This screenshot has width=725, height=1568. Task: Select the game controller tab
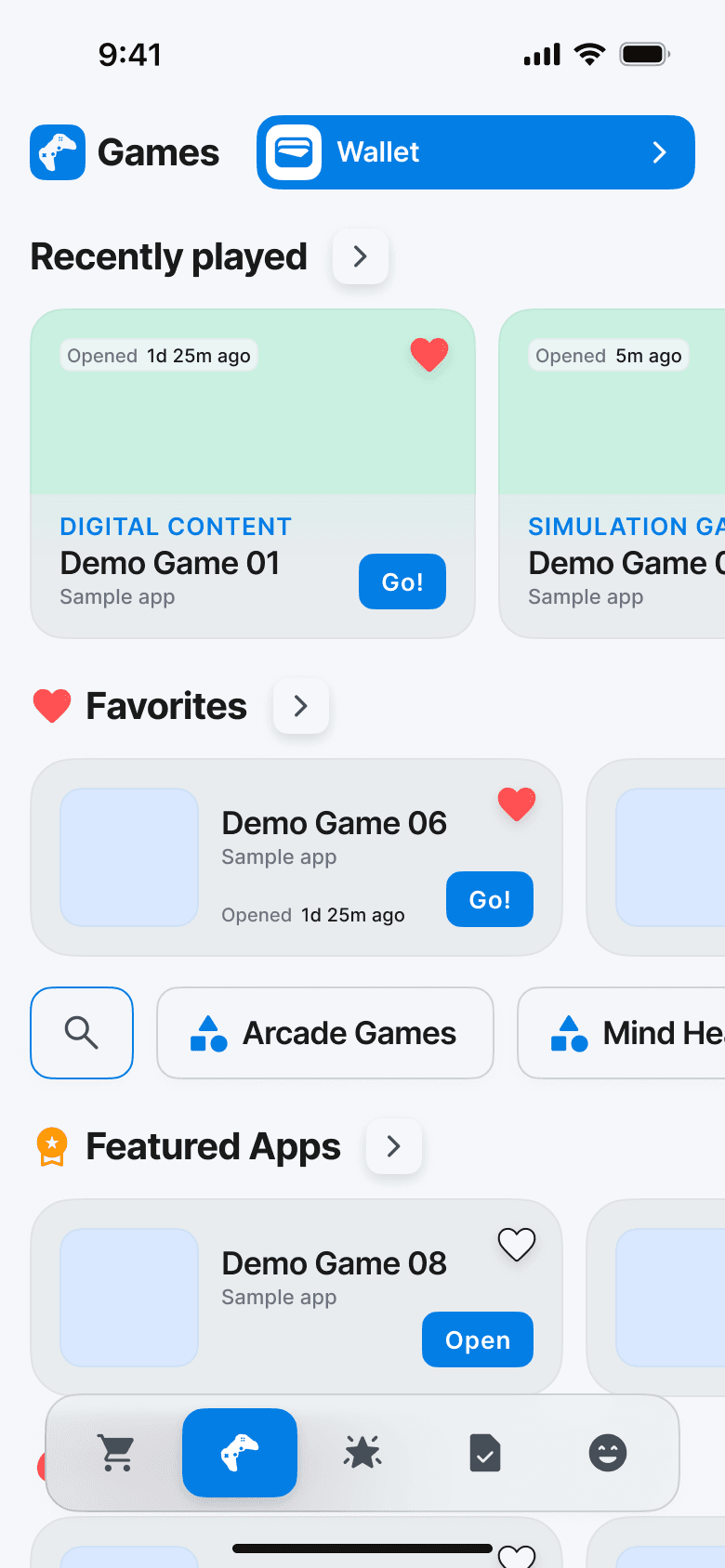click(240, 1453)
